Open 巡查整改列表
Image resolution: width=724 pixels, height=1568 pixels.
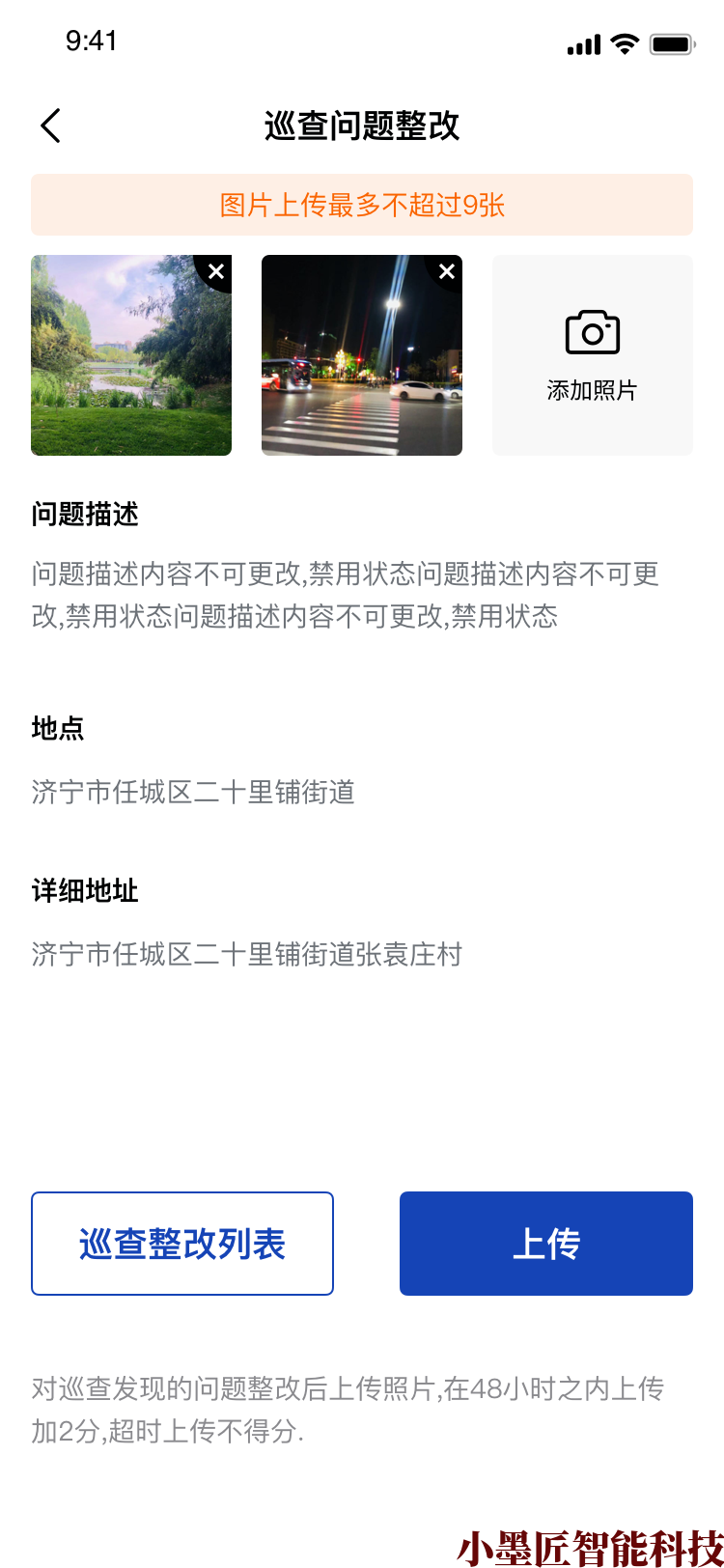(x=182, y=1244)
